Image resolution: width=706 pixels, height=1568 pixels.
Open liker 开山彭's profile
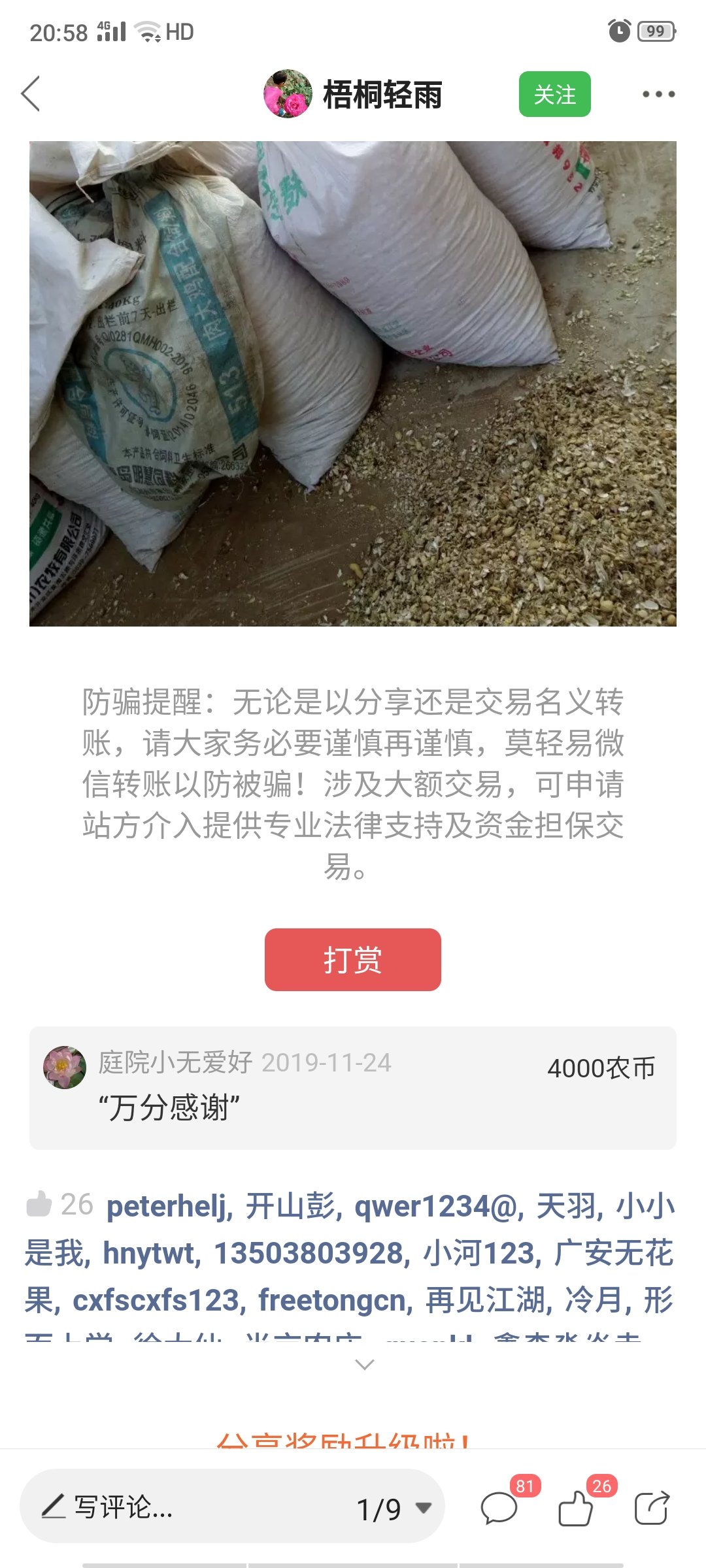(292, 1206)
